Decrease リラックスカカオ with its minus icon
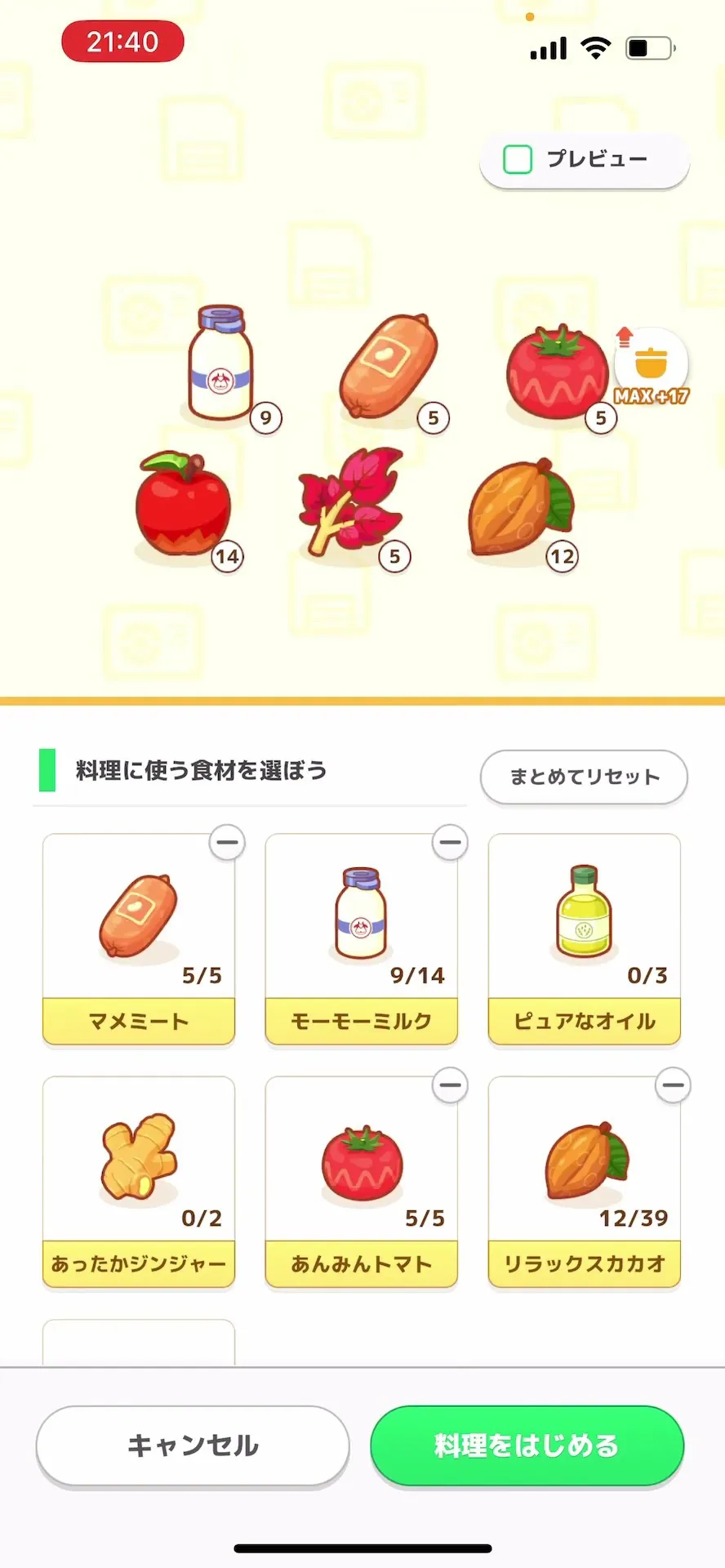This screenshot has width=725, height=1568. [x=673, y=1086]
